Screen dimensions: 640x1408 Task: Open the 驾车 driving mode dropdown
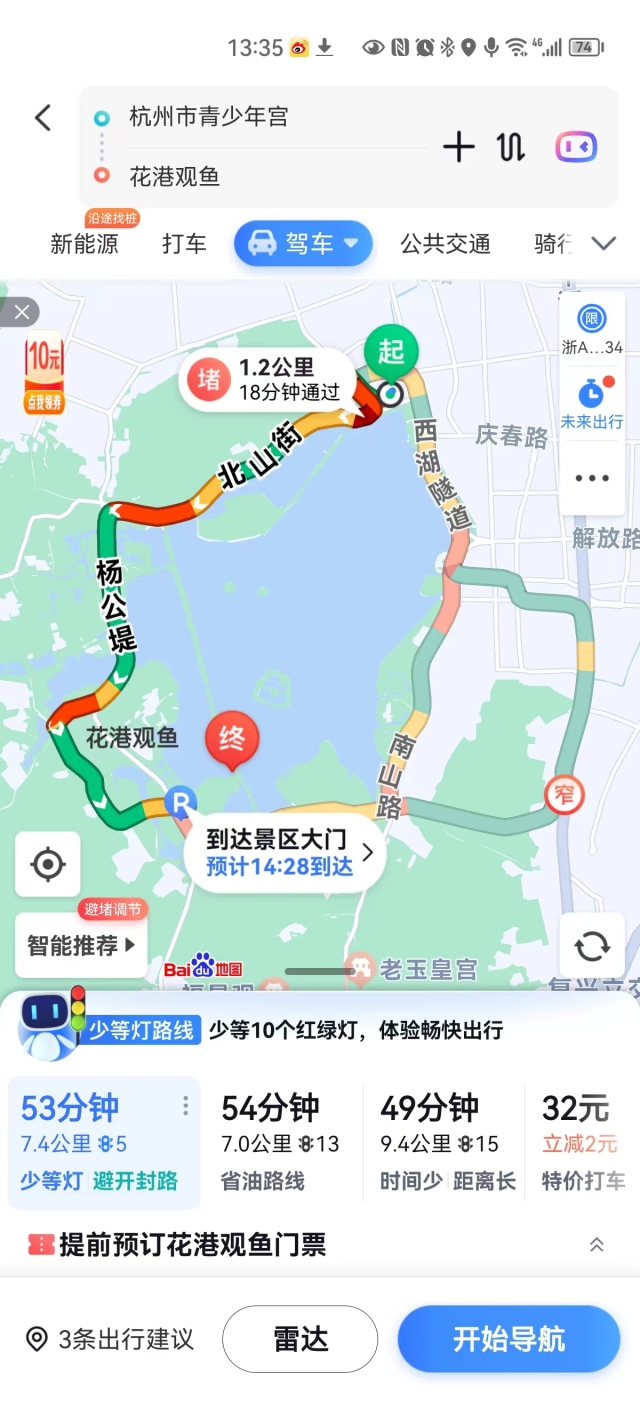pos(303,244)
